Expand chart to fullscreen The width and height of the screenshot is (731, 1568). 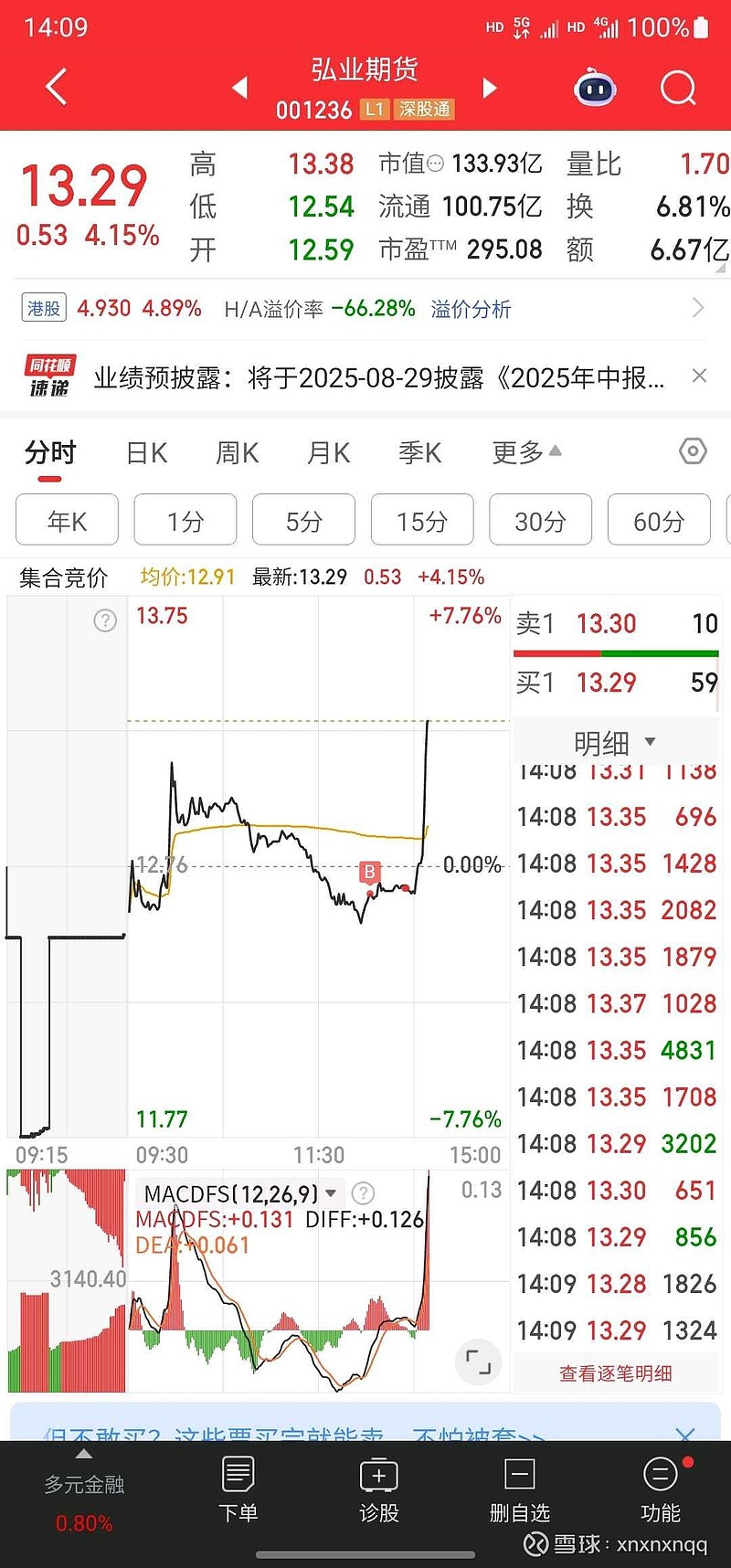coord(478,1361)
